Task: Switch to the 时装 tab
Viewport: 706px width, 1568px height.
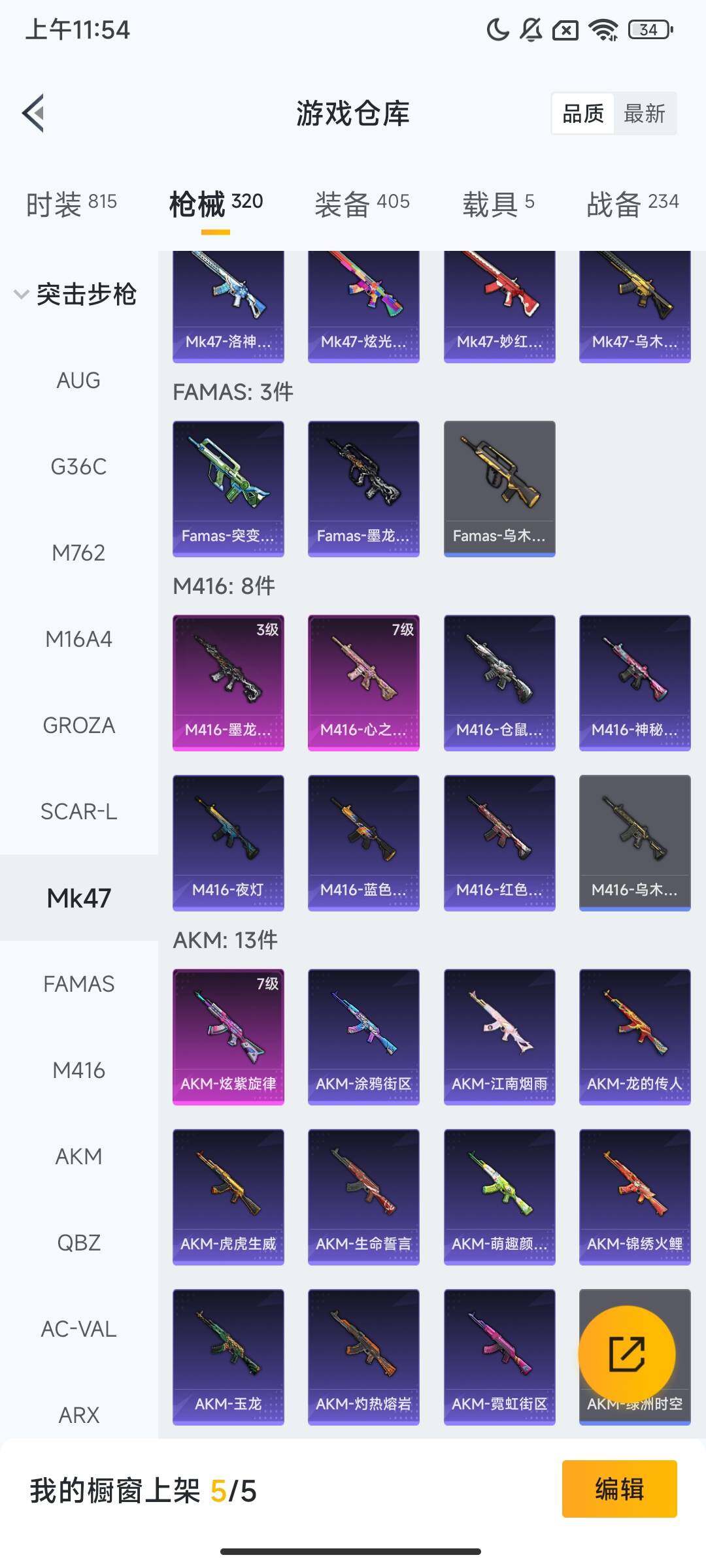Action: pos(71,203)
